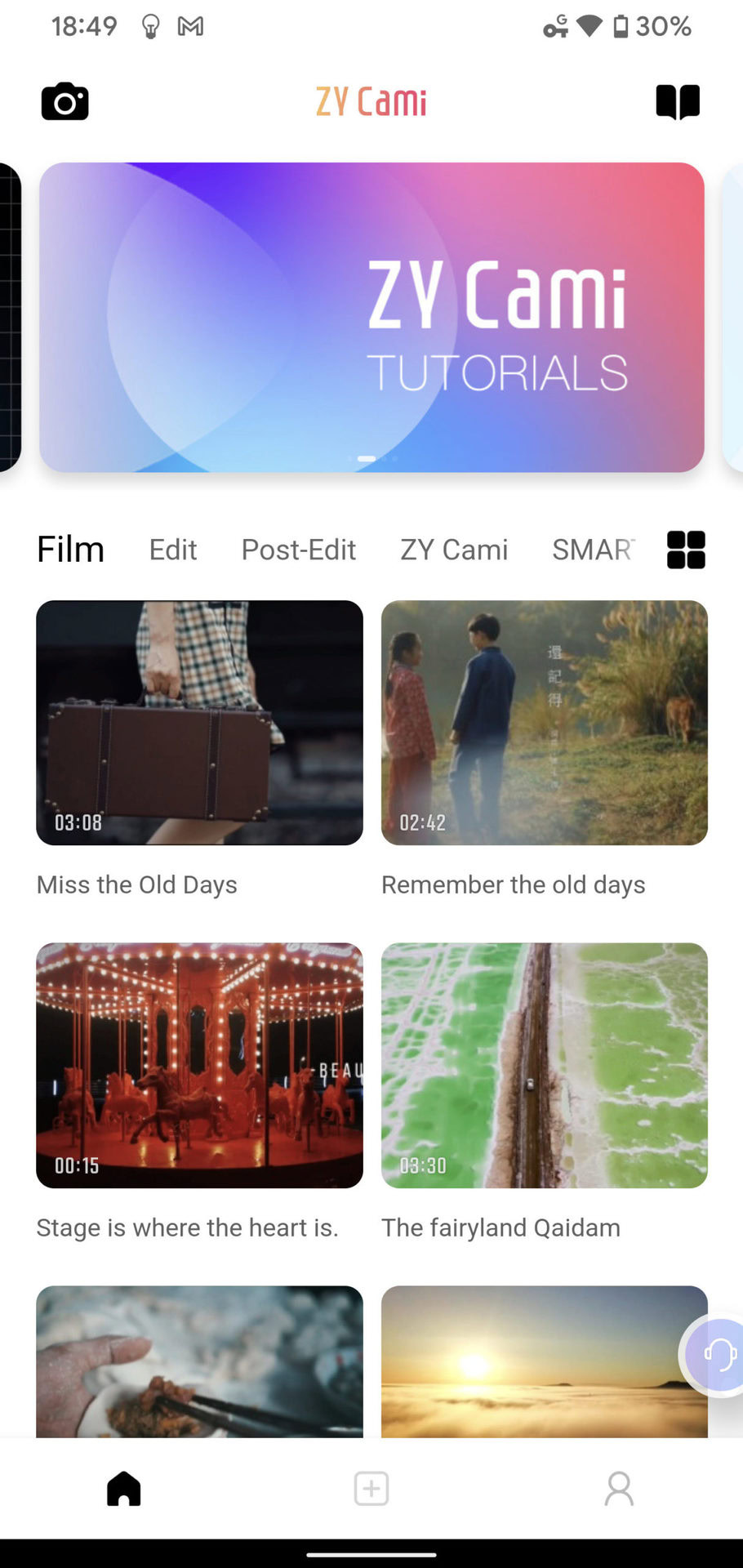Open the category grid view icon
743x1568 pixels.
point(686,550)
